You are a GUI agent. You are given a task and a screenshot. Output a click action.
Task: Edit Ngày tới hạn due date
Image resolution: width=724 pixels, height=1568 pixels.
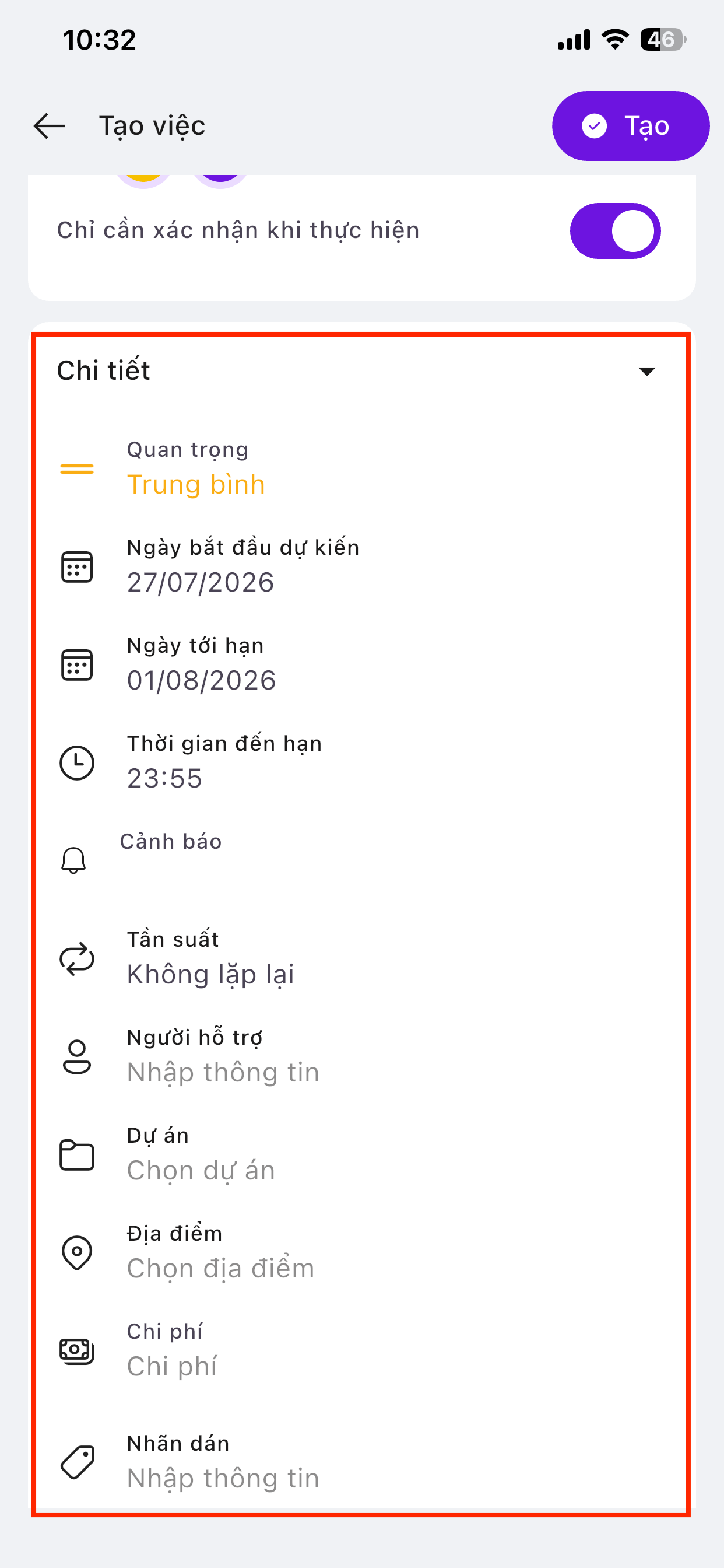[x=361, y=664]
